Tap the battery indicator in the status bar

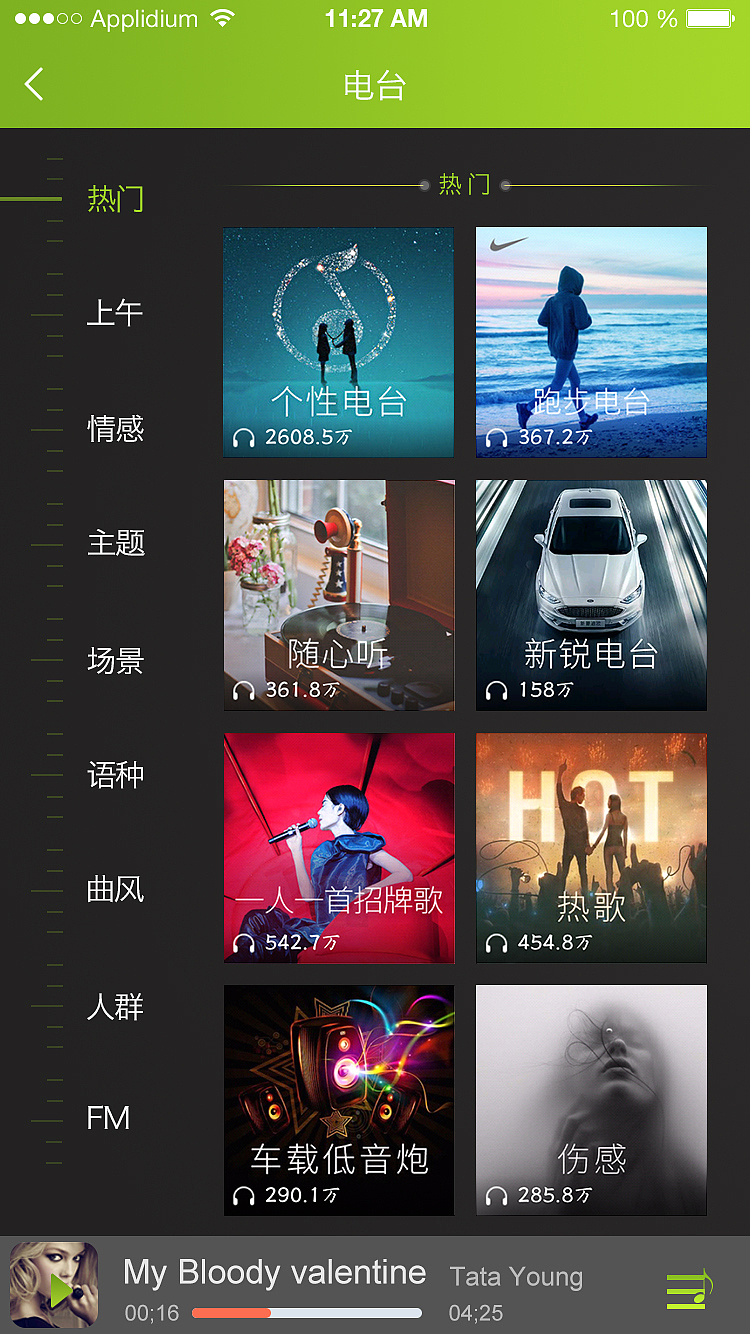point(707,18)
